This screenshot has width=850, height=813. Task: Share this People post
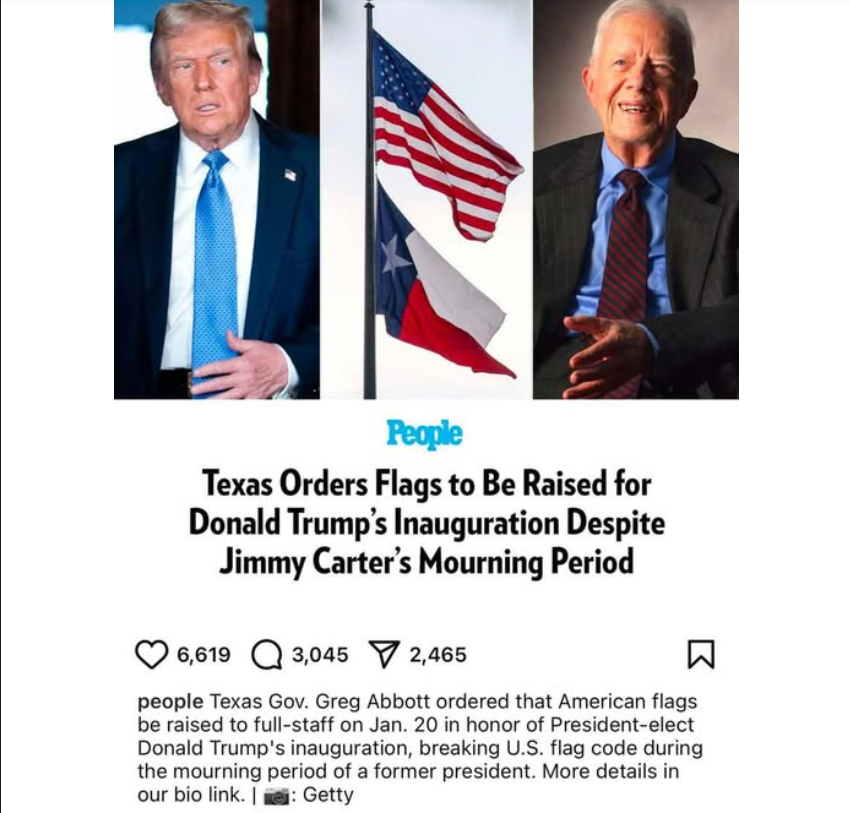pyautogui.click(x=384, y=655)
